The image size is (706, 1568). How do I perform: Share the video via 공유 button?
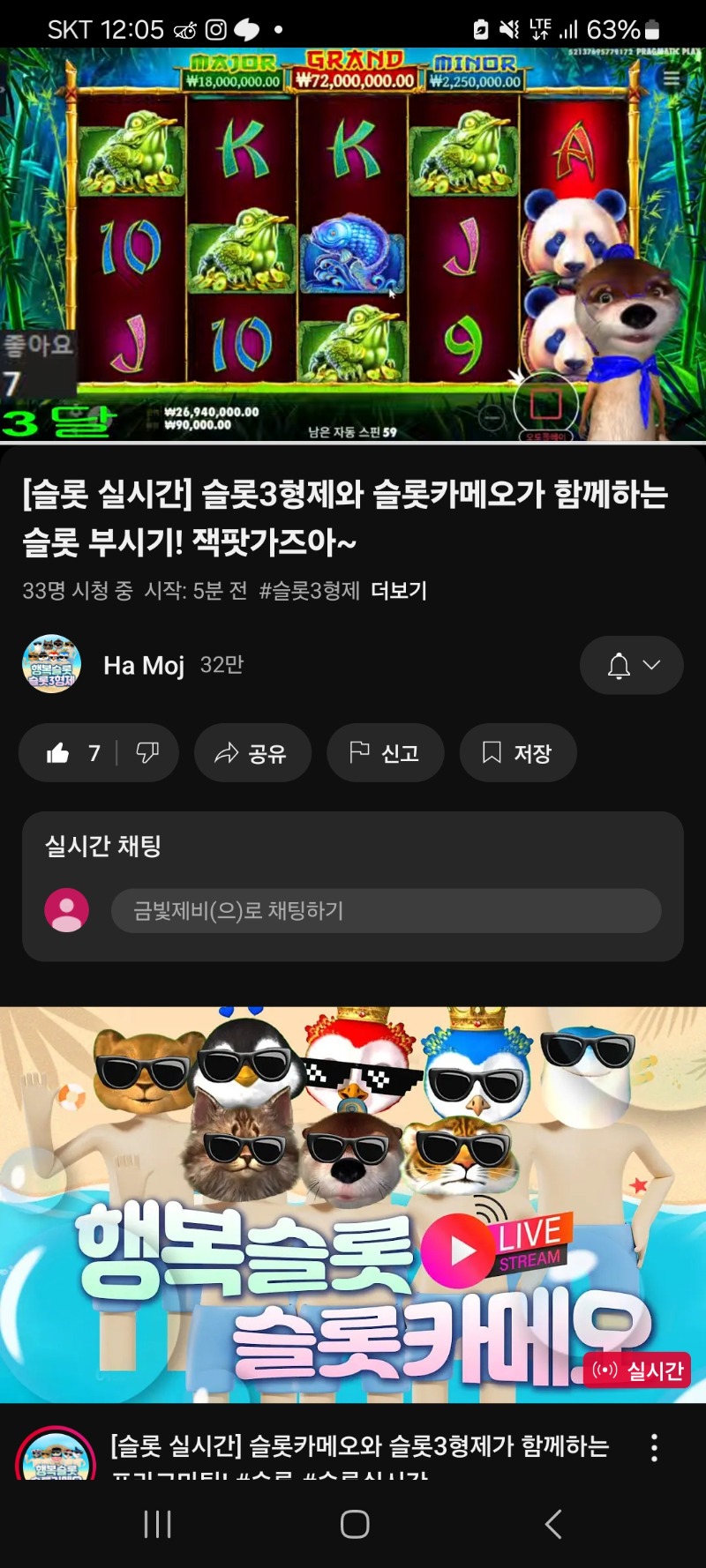click(x=252, y=753)
